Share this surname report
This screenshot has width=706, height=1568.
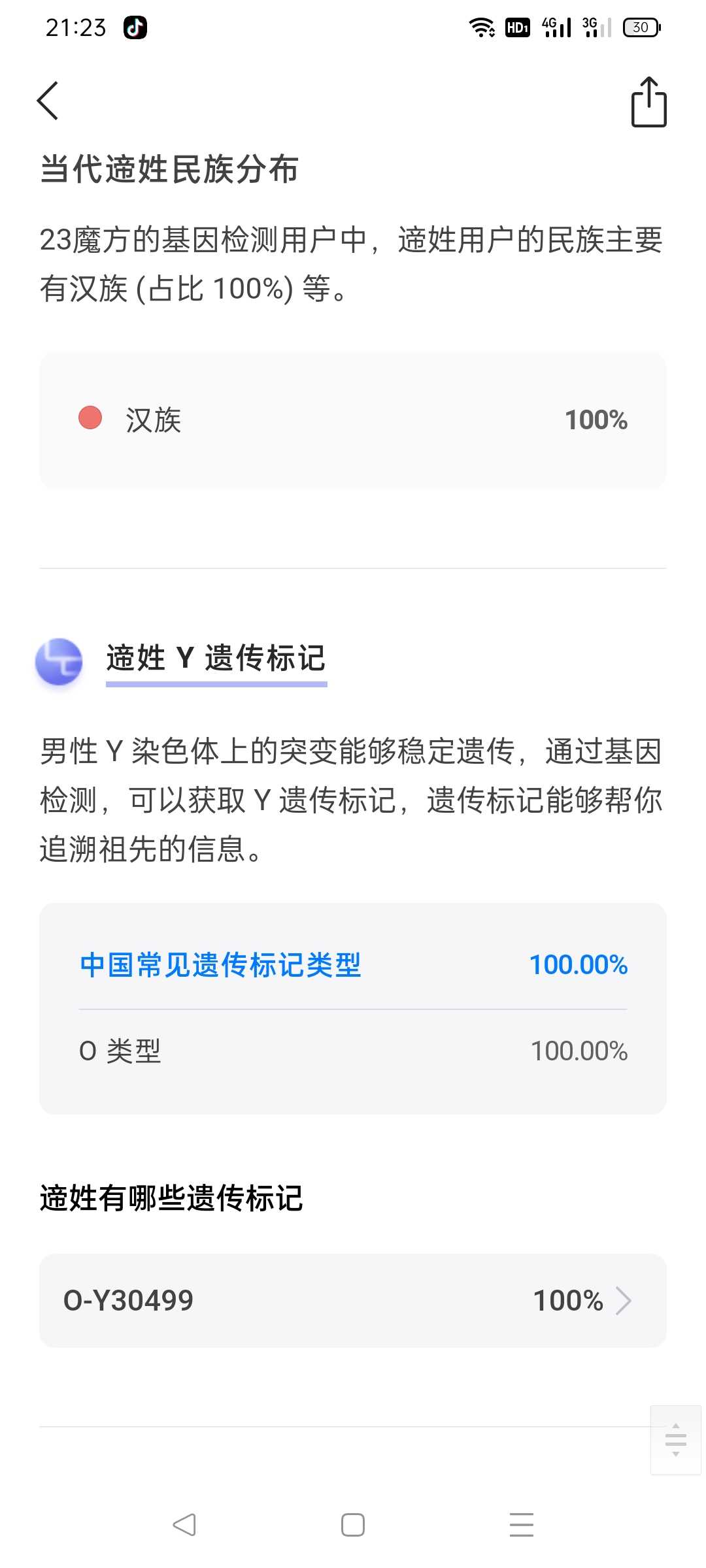[x=648, y=103]
